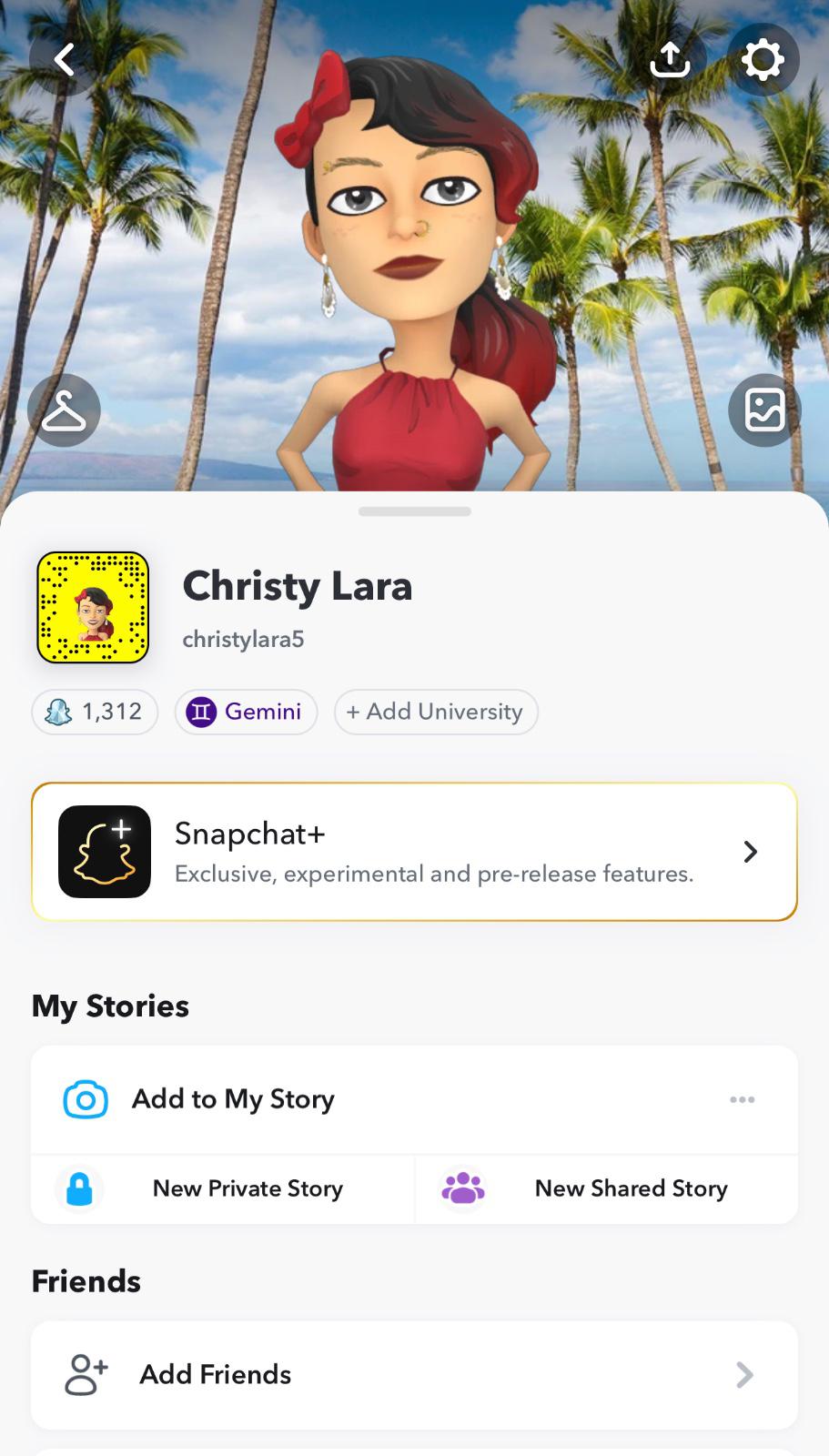Open the Snapchat+ card
The image size is (829, 1456).
[x=414, y=852]
